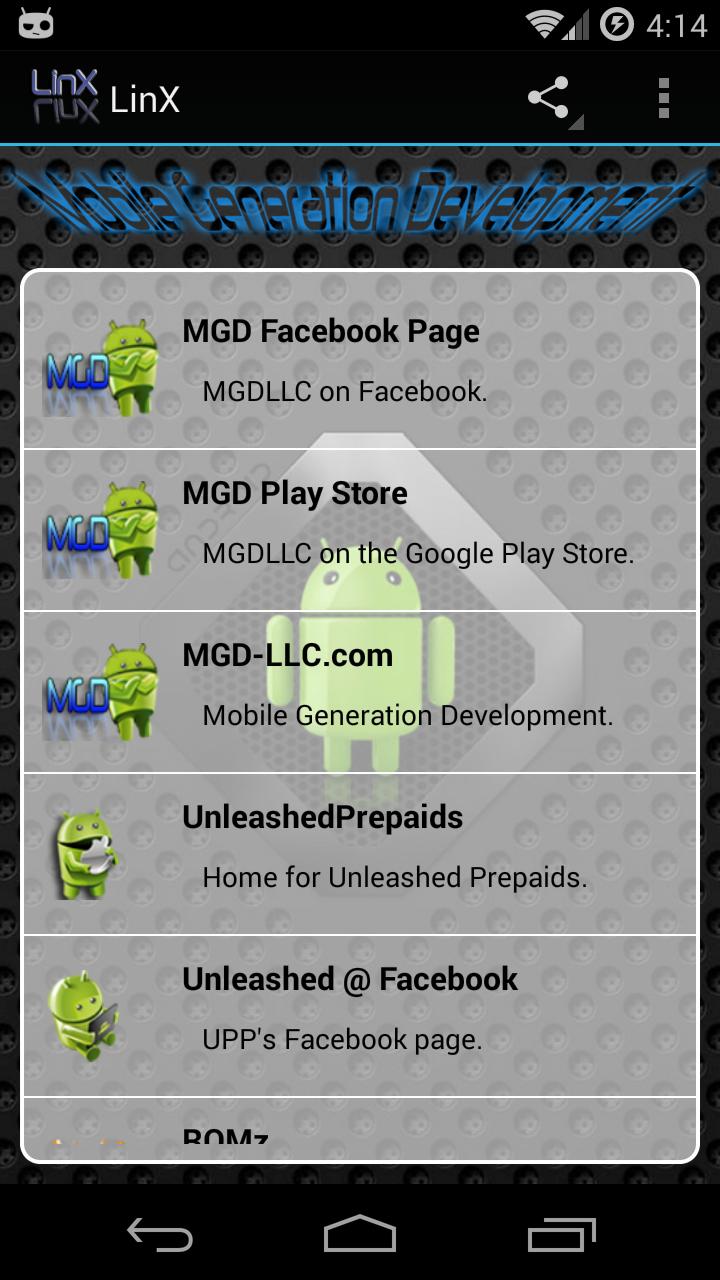Go back using the system back button
Image resolution: width=720 pixels, height=1280 pixels.
[160, 1234]
